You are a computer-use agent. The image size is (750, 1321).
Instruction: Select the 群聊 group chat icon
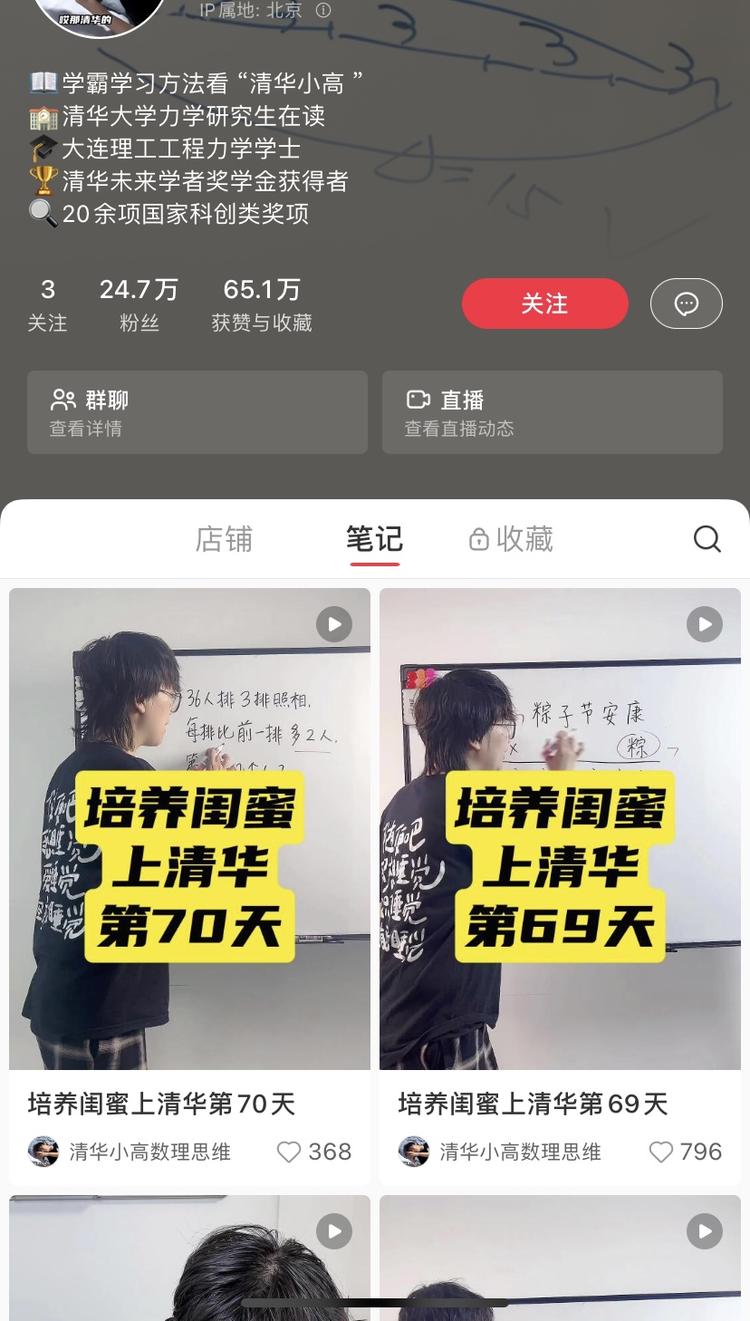tap(62, 398)
